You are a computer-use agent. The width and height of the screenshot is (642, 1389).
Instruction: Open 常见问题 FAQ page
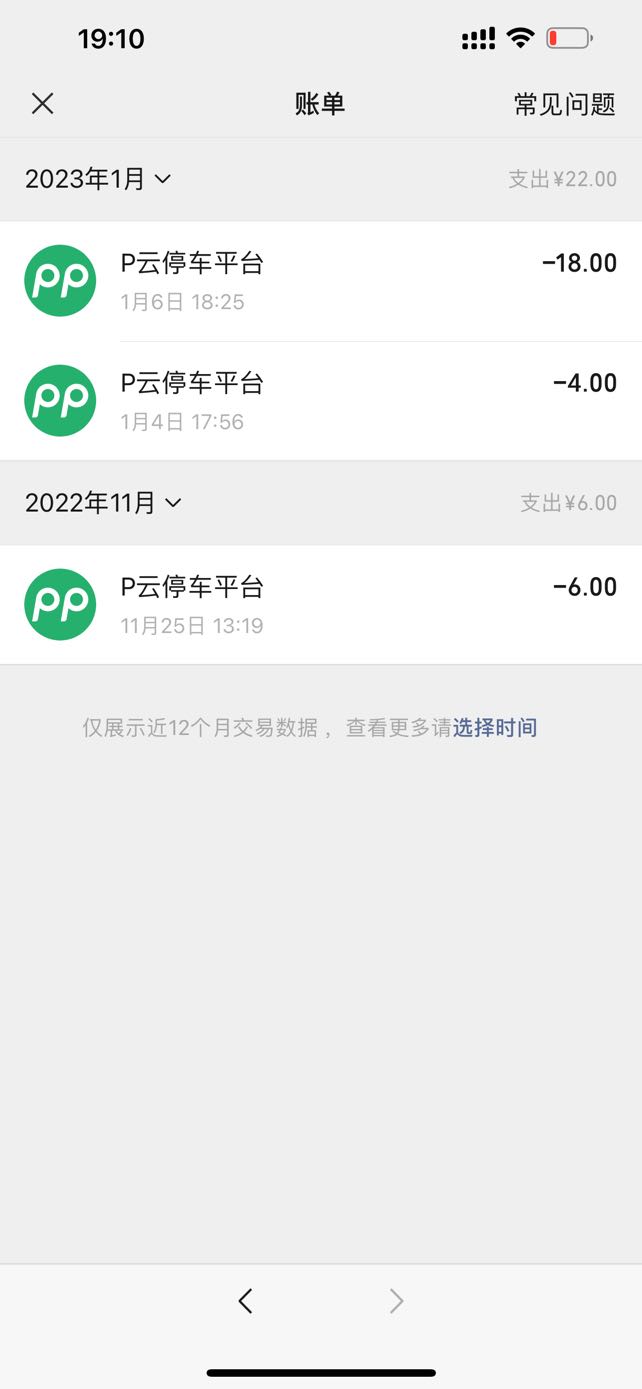pyautogui.click(x=564, y=104)
